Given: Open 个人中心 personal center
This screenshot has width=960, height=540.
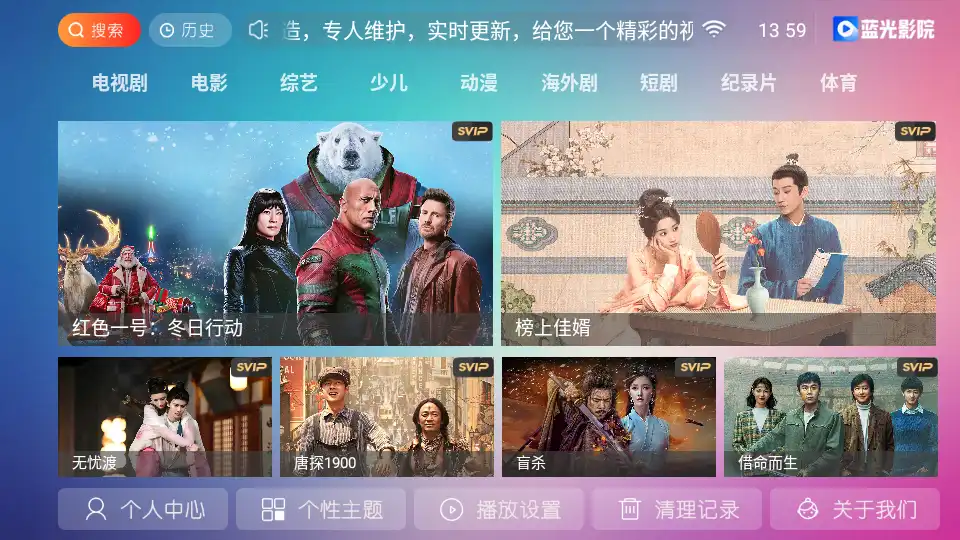Looking at the screenshot, I should (x=143, y=509).
